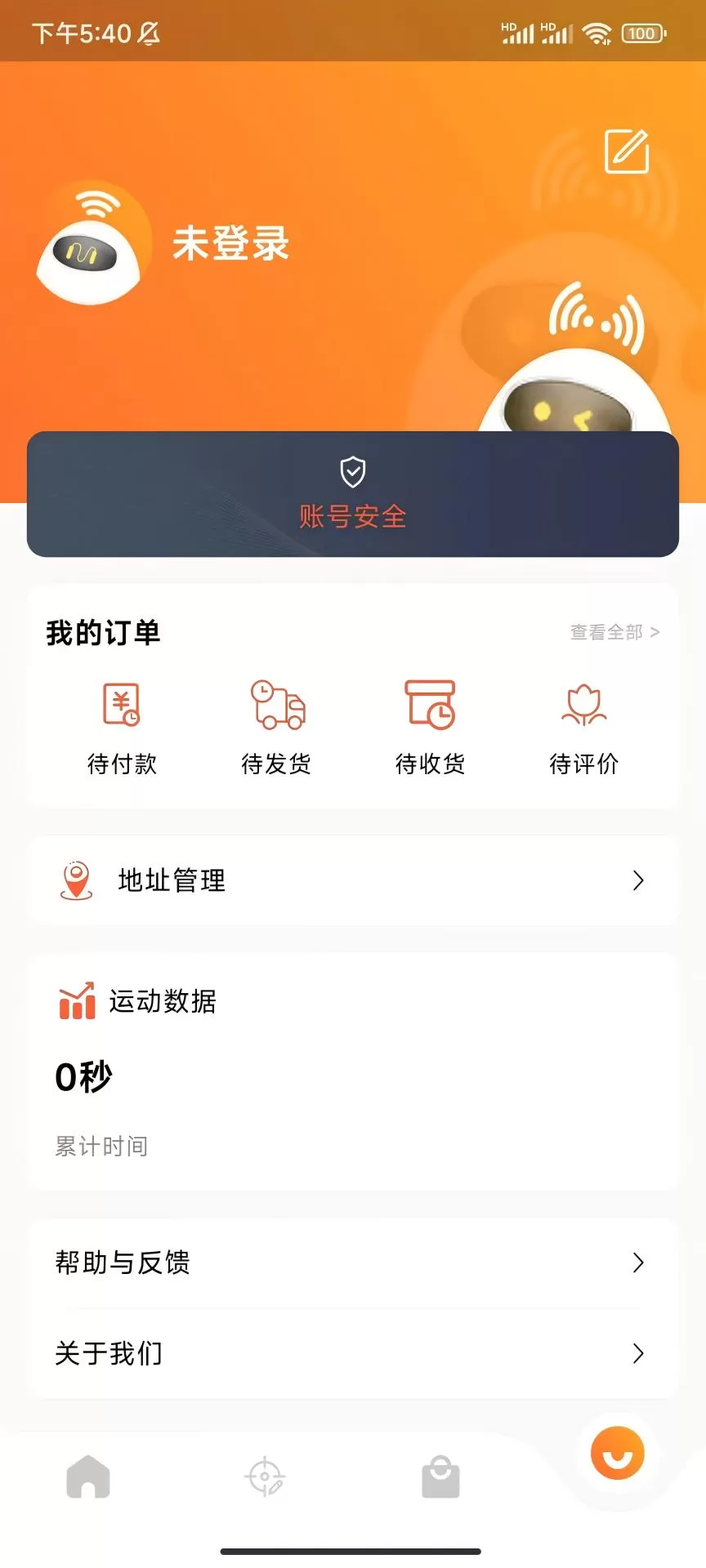Open 待收货 awaiting delivery orders

430,727
